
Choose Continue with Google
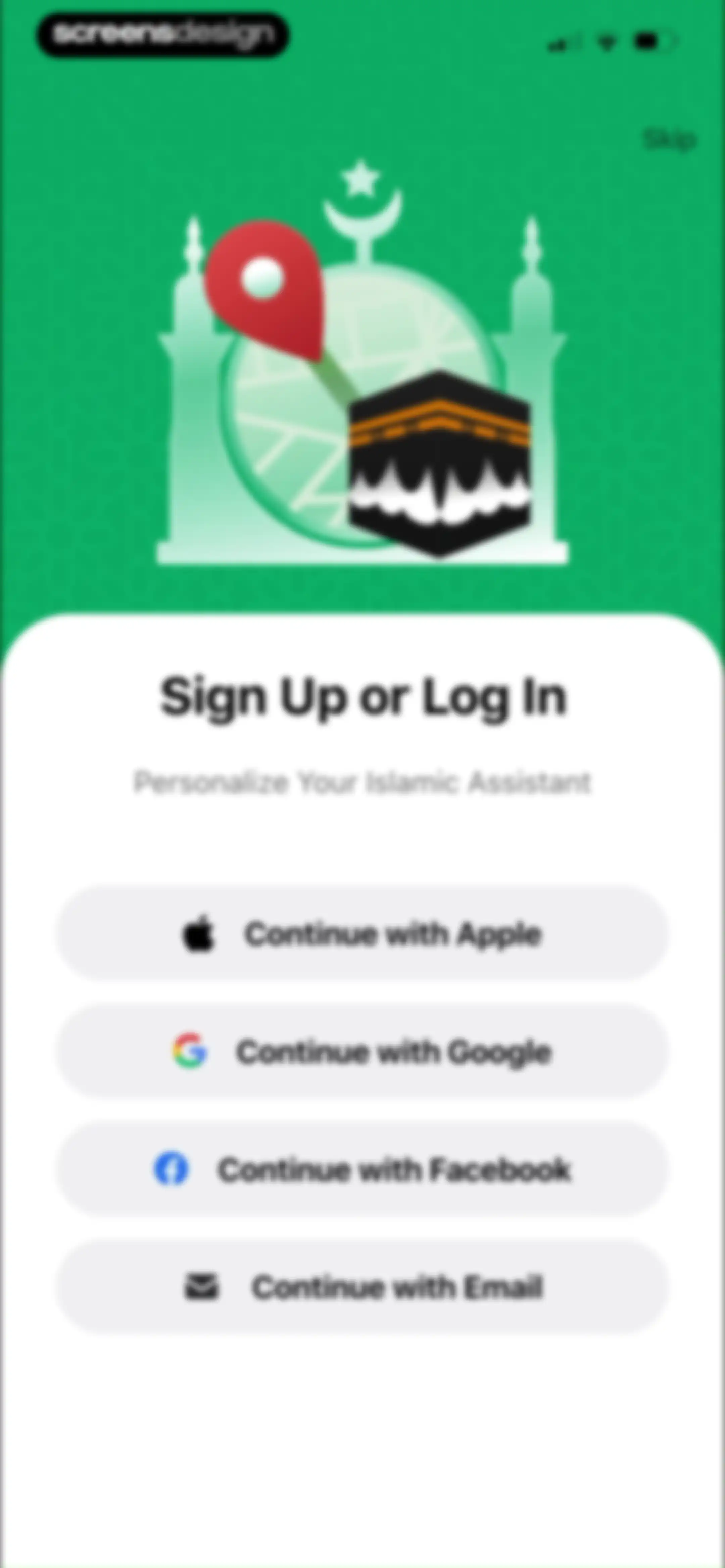point(362,1051)
